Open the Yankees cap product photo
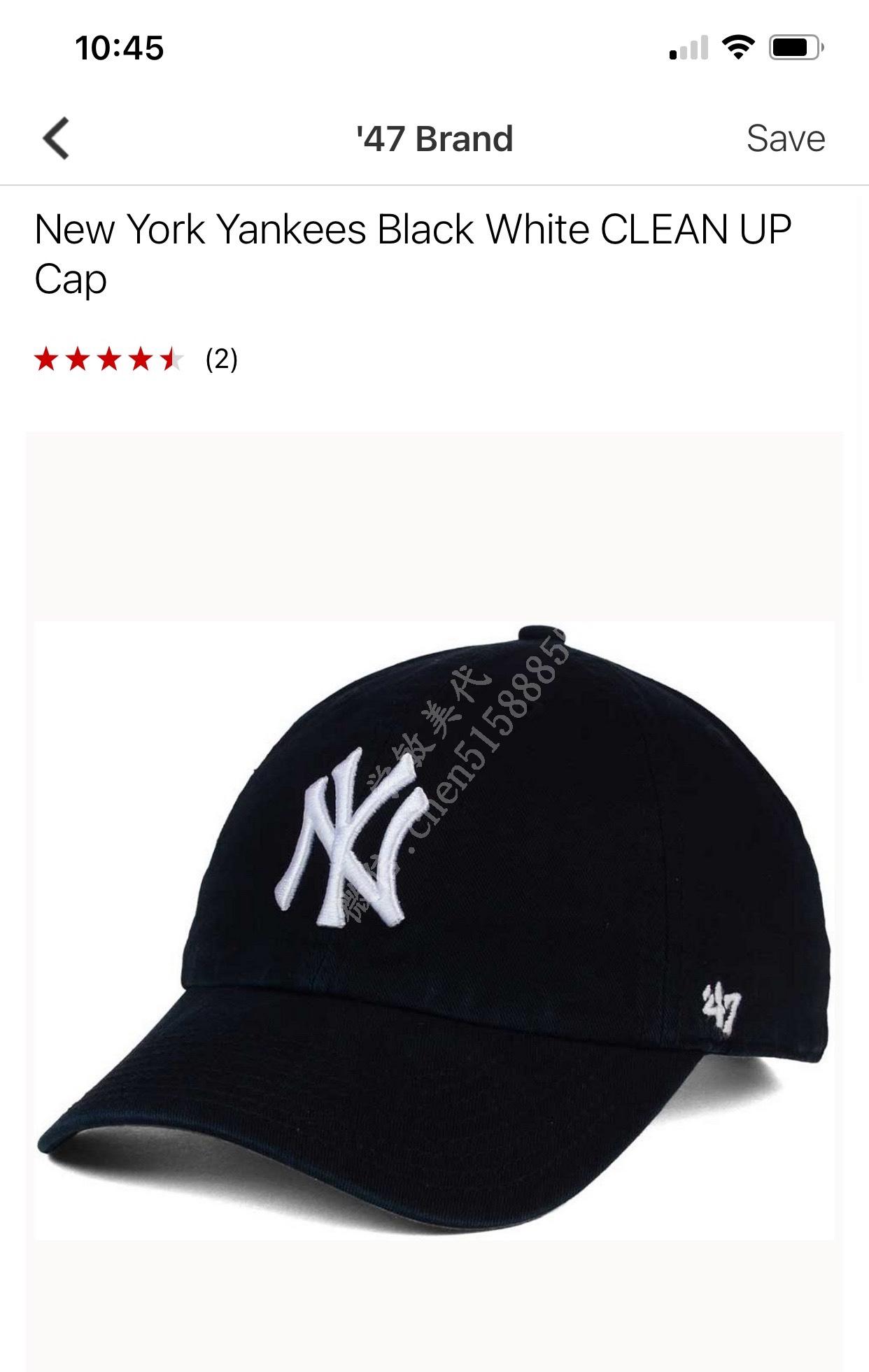Screen dimensions: 869x1372 (x=434, y=931)
